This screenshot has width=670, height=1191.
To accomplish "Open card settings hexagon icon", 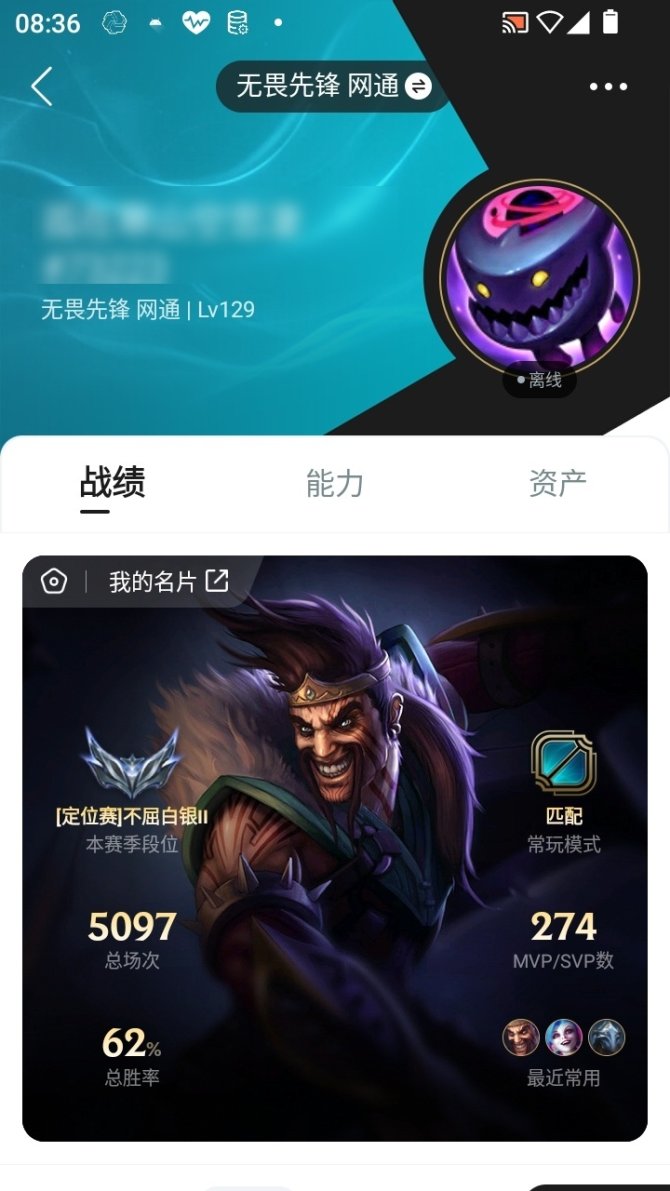I will (54, 581).
